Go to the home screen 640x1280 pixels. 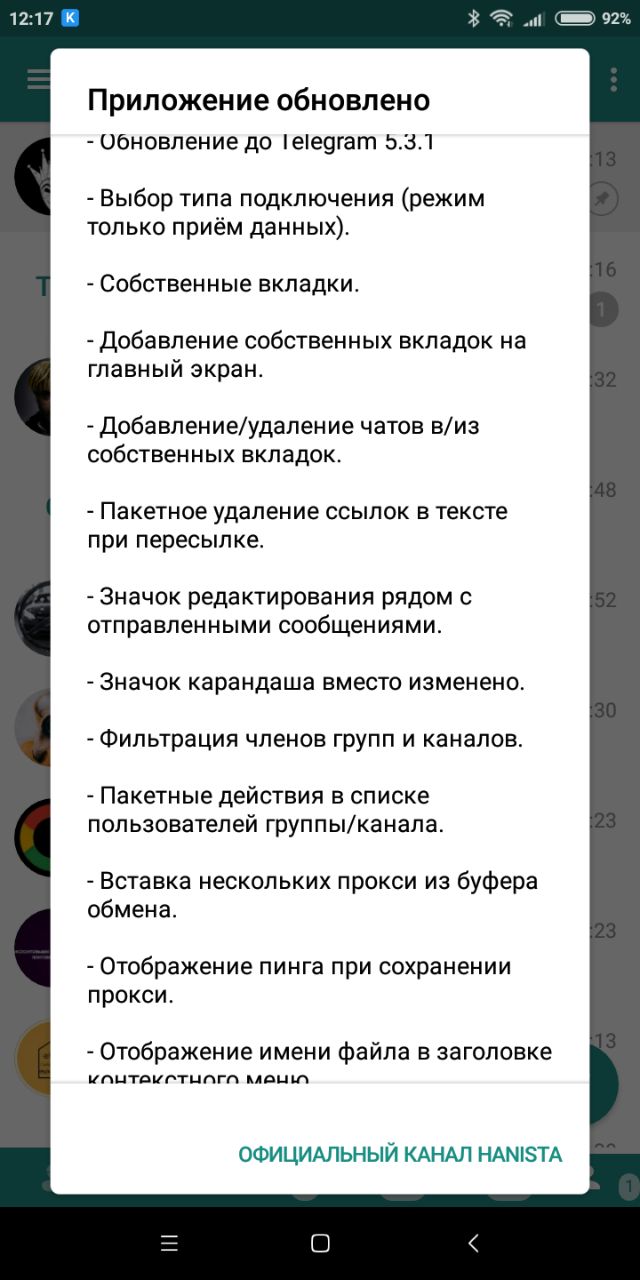coord(320,1243)
